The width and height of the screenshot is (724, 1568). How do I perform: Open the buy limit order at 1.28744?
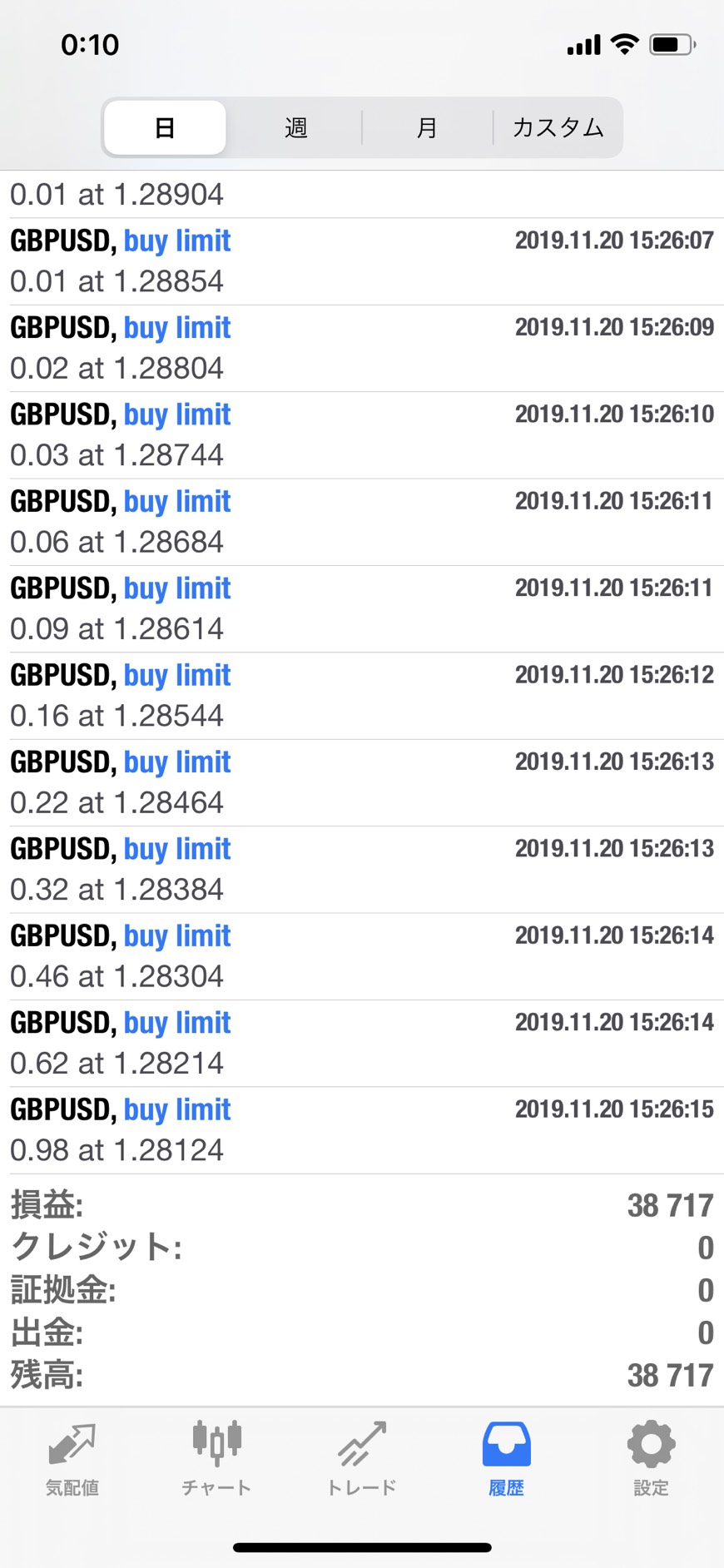[362, 435]
